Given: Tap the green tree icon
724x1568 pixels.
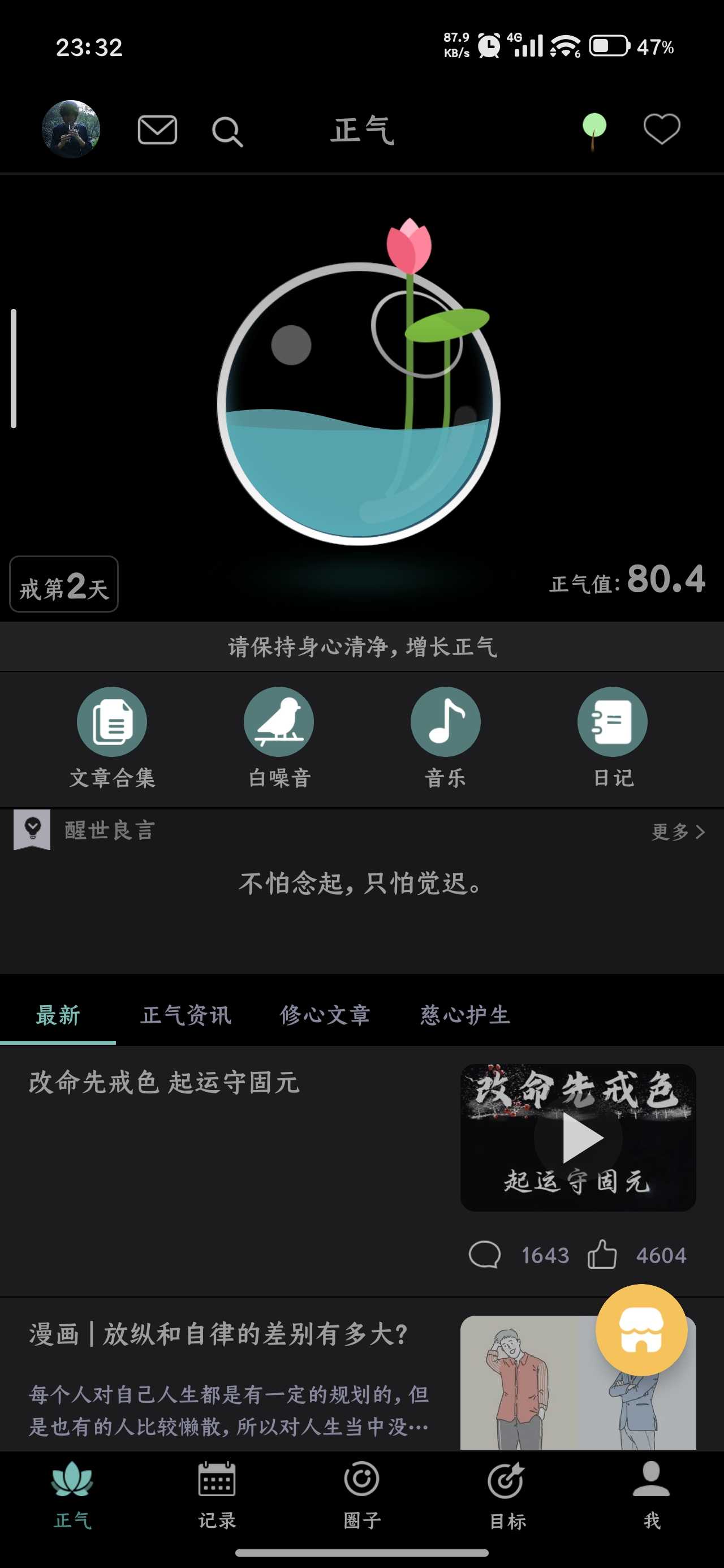Looking at the screenshot, I should point(594,130).
